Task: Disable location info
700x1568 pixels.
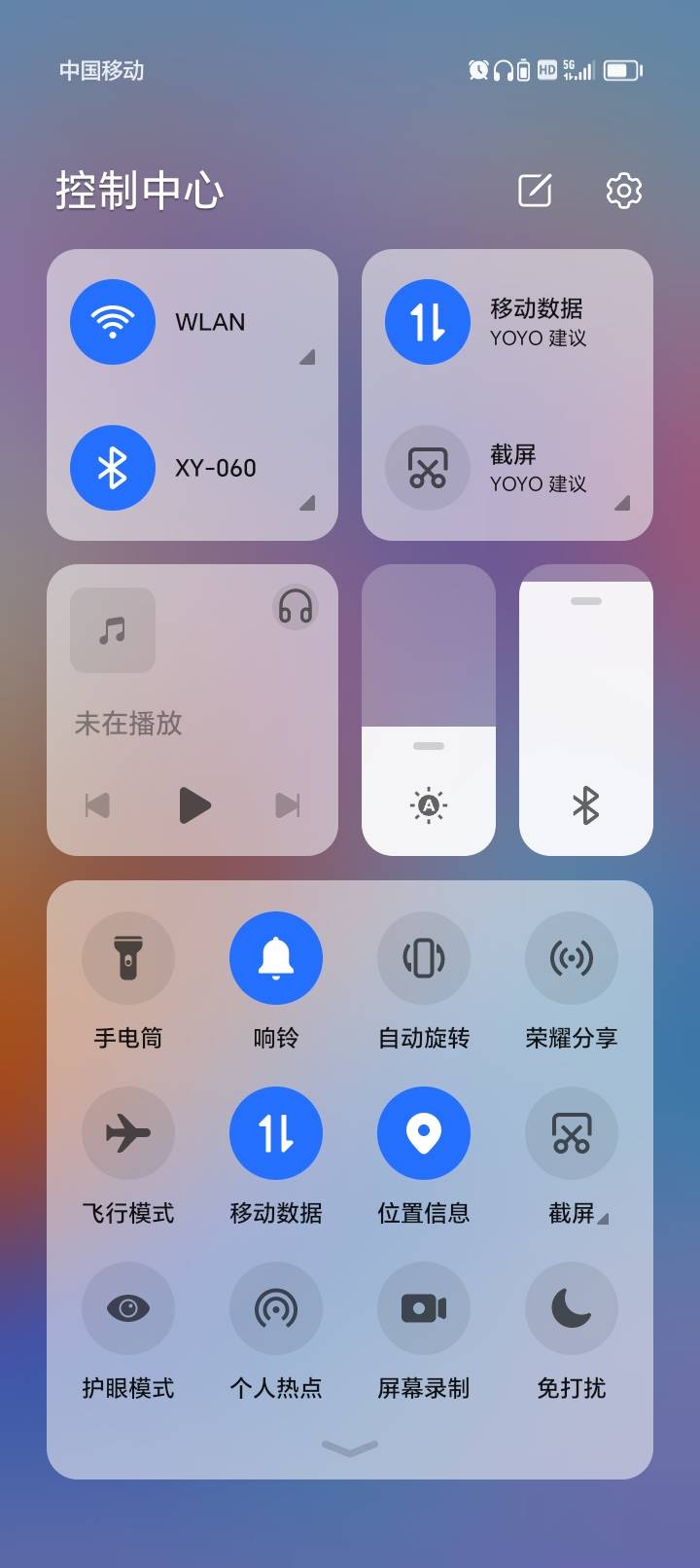Action: (424, 1133)
